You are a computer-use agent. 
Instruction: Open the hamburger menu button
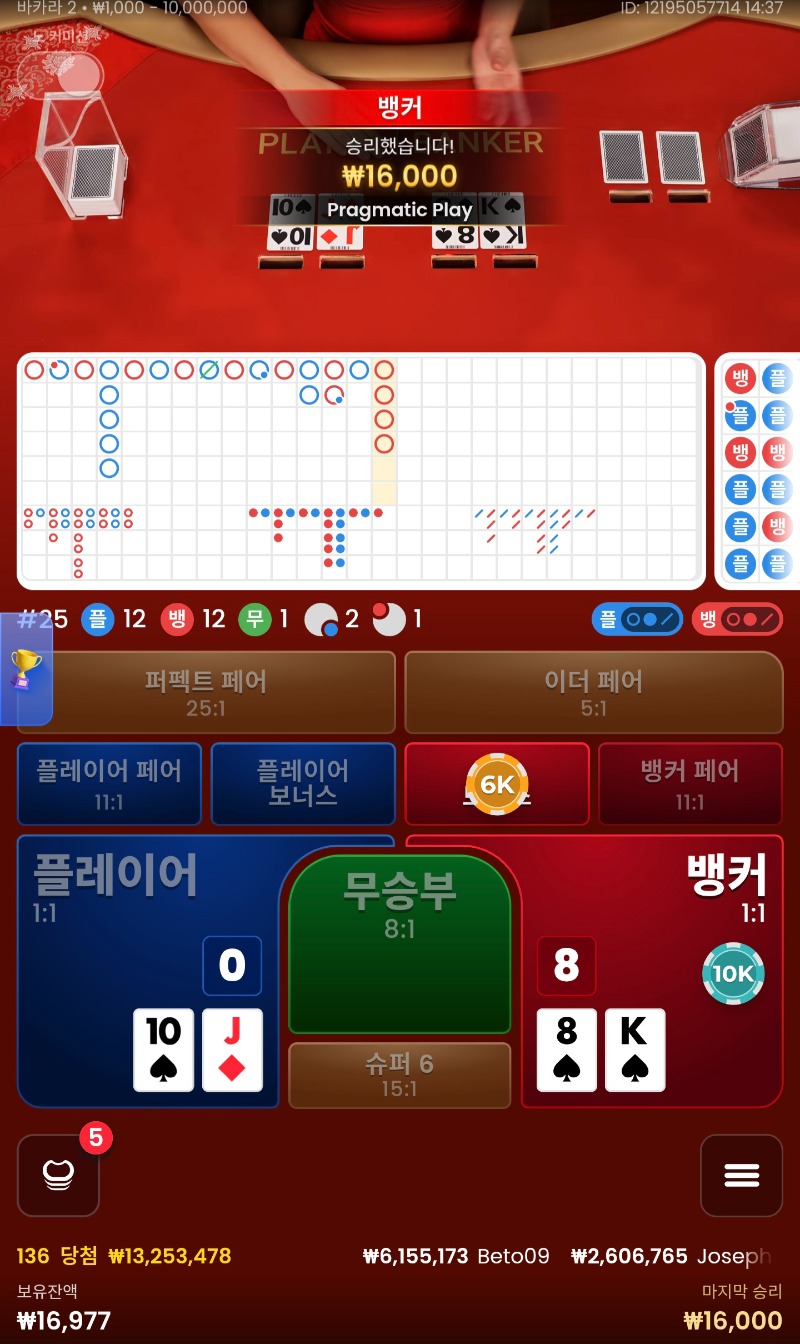coord(741,1175)
